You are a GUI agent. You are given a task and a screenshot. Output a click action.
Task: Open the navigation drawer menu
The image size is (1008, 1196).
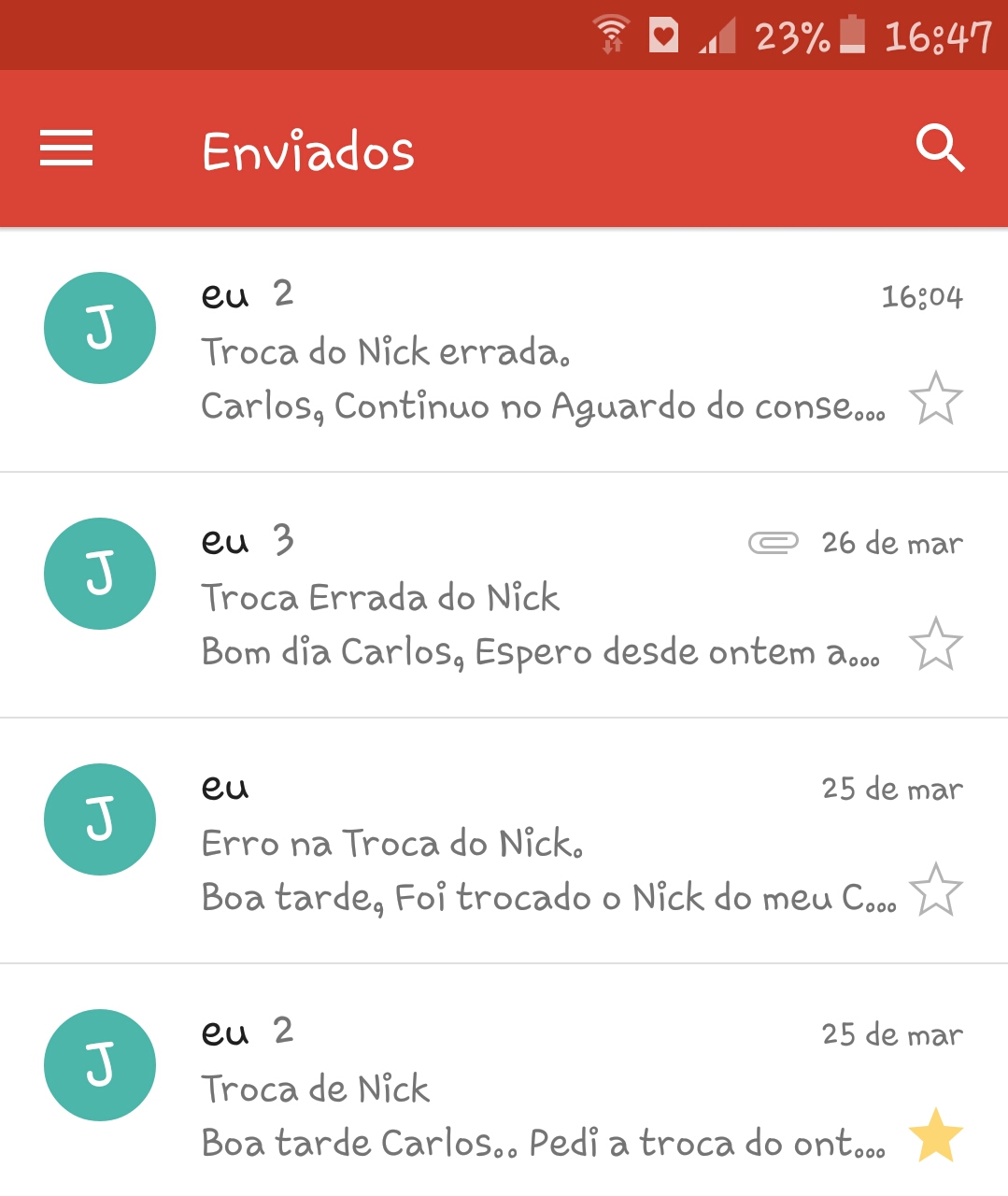coord(66,149)
